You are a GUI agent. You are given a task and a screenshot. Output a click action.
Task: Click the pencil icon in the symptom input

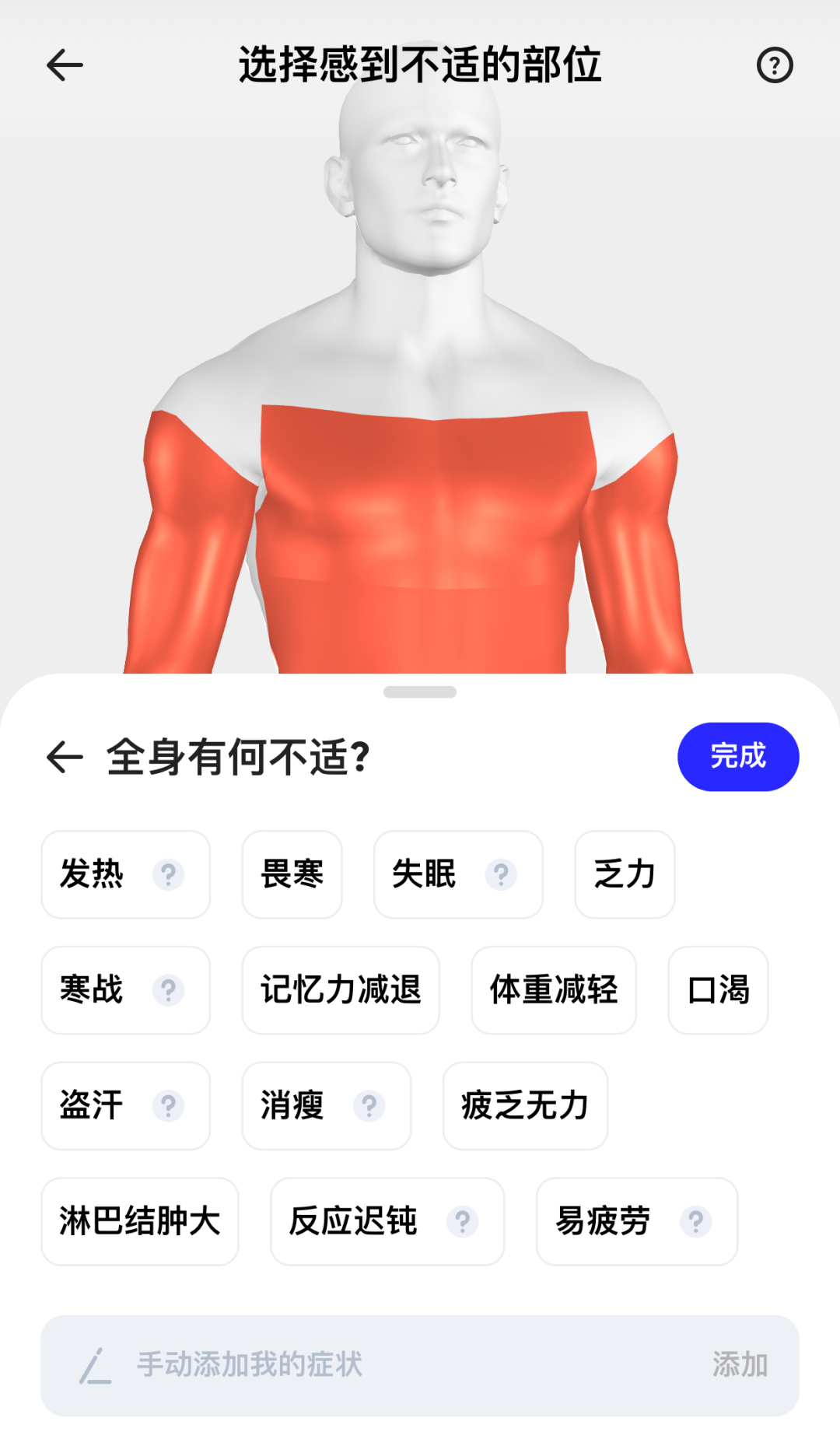95,1364
